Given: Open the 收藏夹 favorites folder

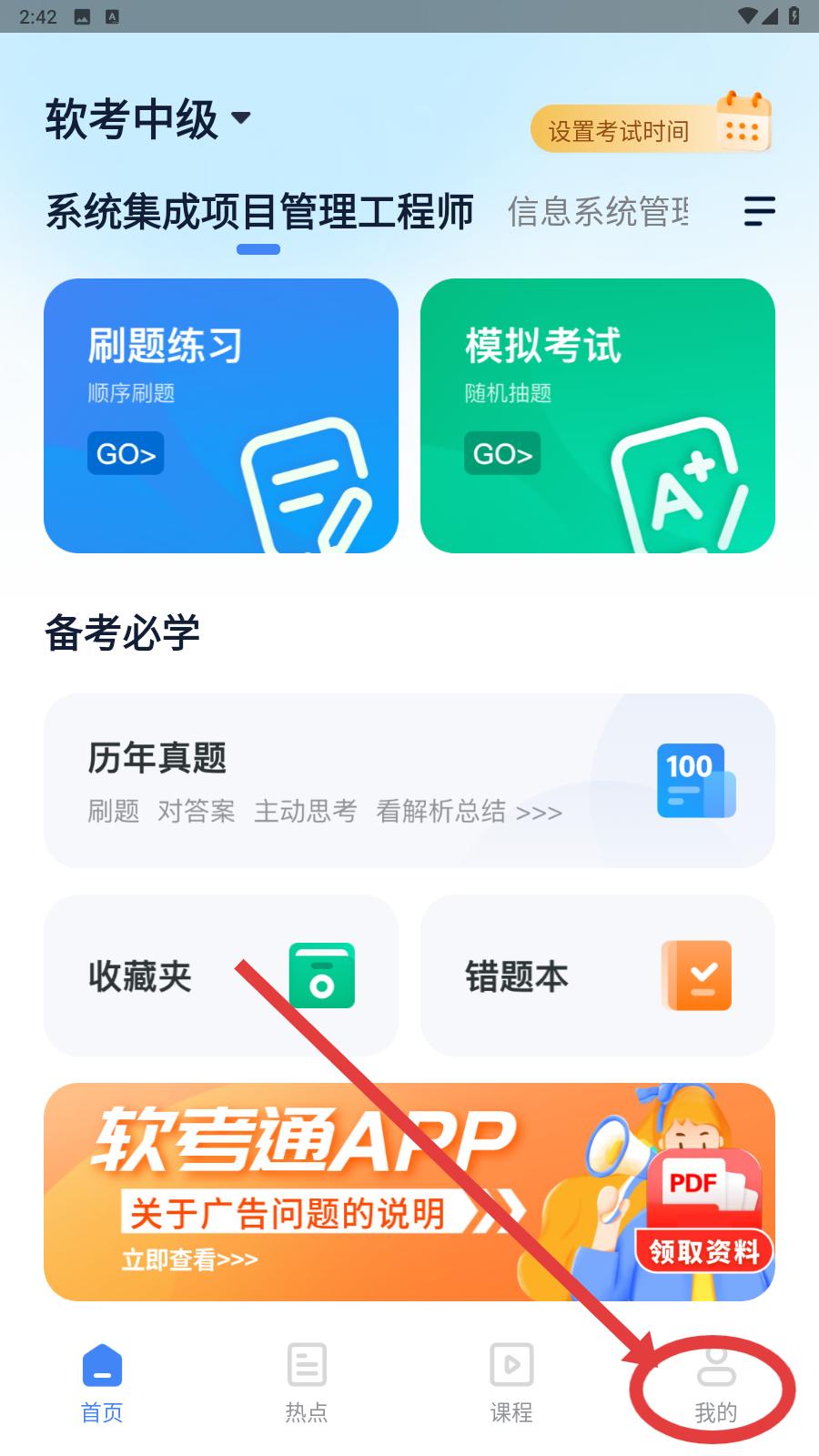Looking at the screenshot, I should tap(221, 976).
